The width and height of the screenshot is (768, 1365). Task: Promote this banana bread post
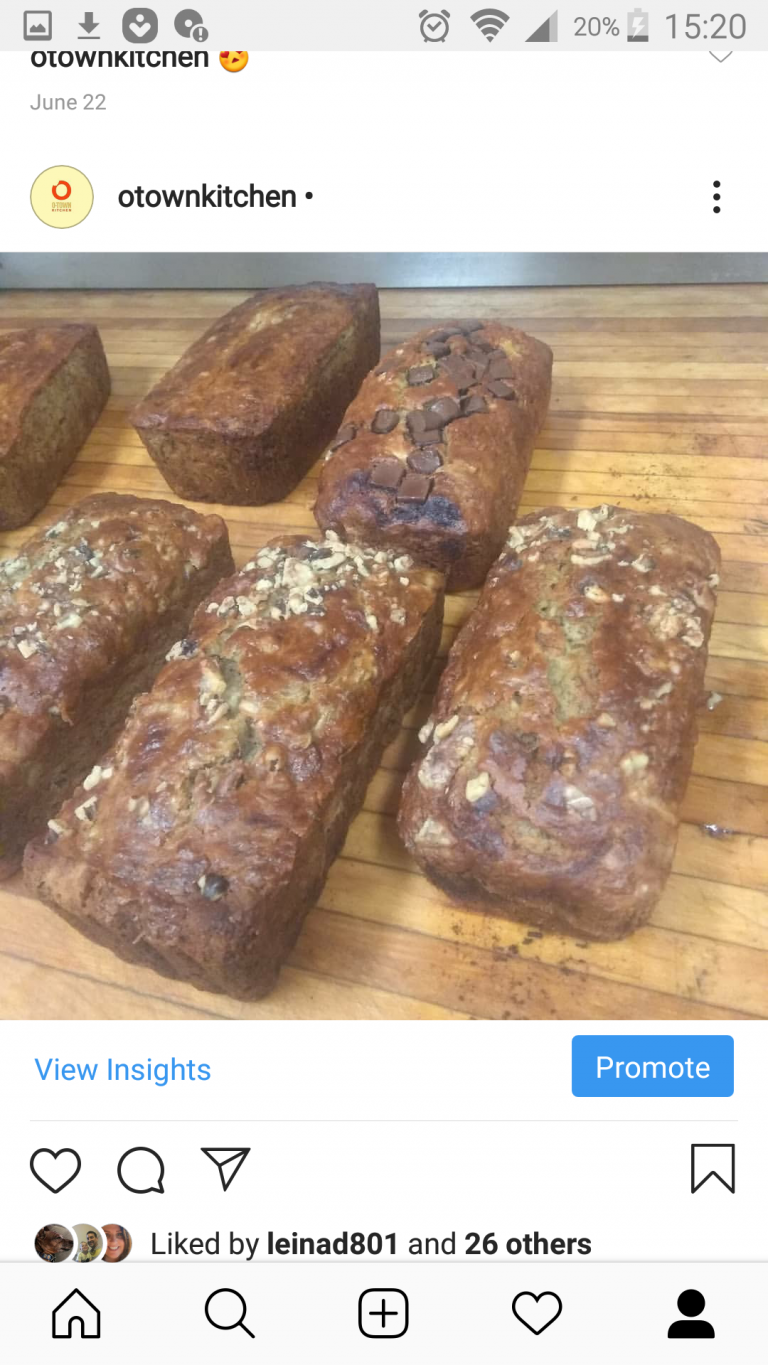[653, 1066]
